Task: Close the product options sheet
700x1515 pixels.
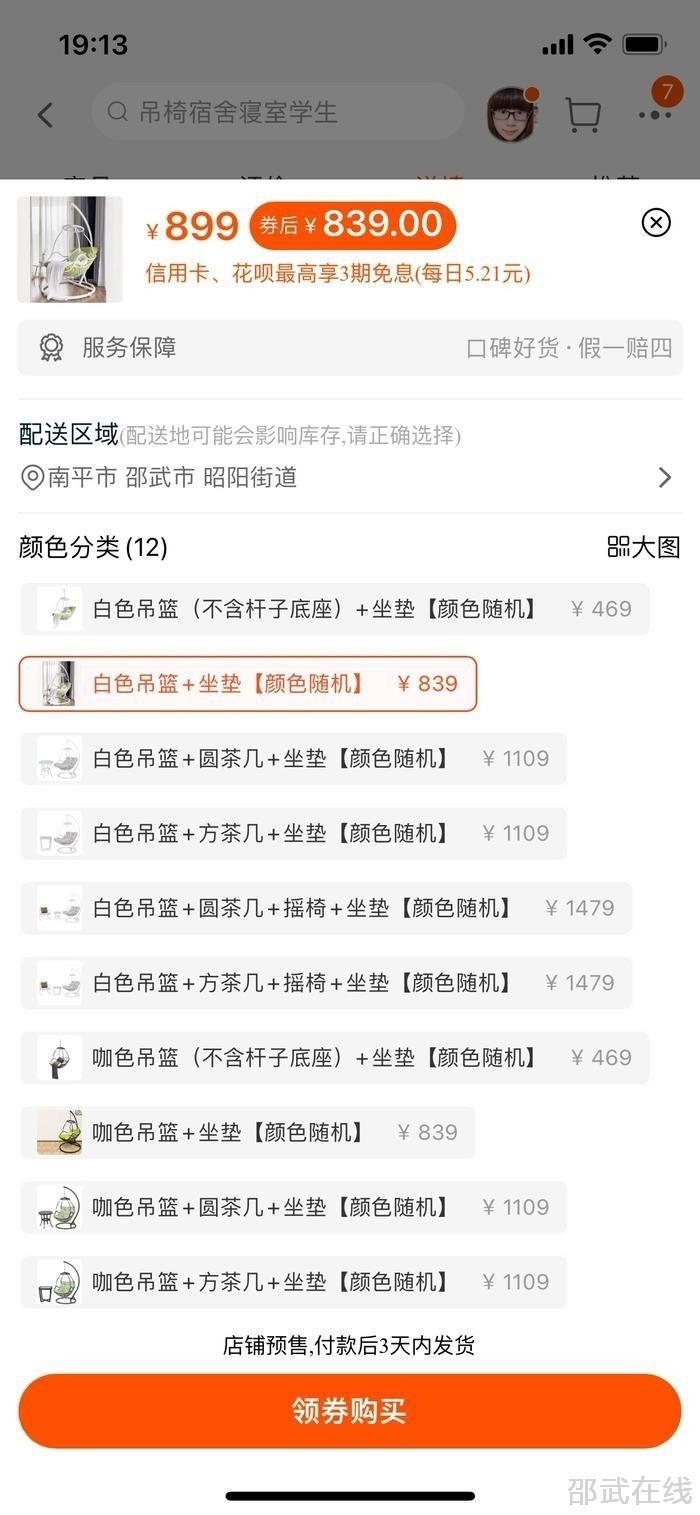Action: 656,222
